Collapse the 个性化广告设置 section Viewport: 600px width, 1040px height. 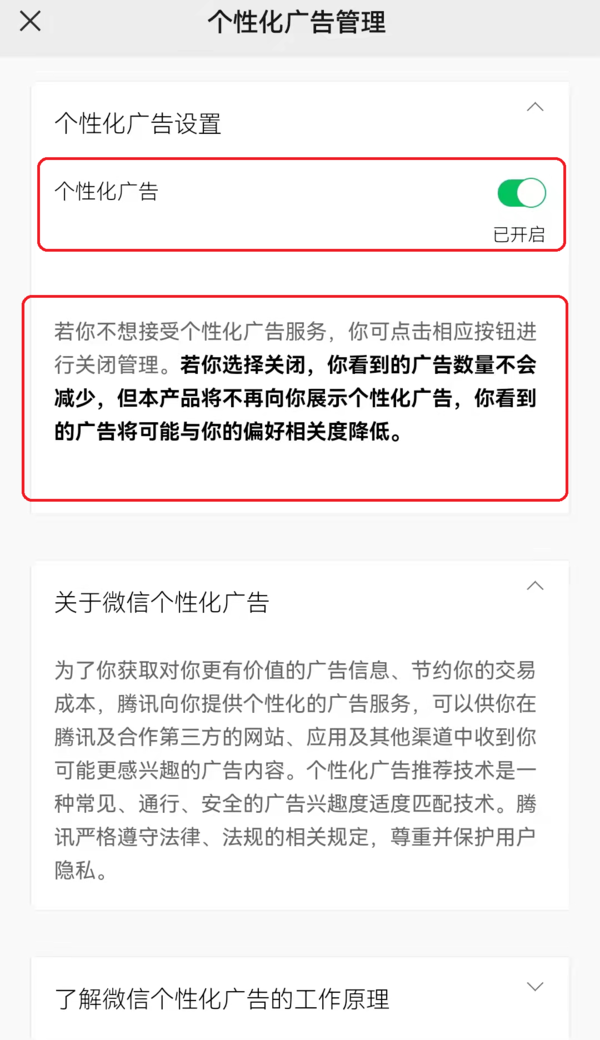pyautogui.click(x=535, y=107)
